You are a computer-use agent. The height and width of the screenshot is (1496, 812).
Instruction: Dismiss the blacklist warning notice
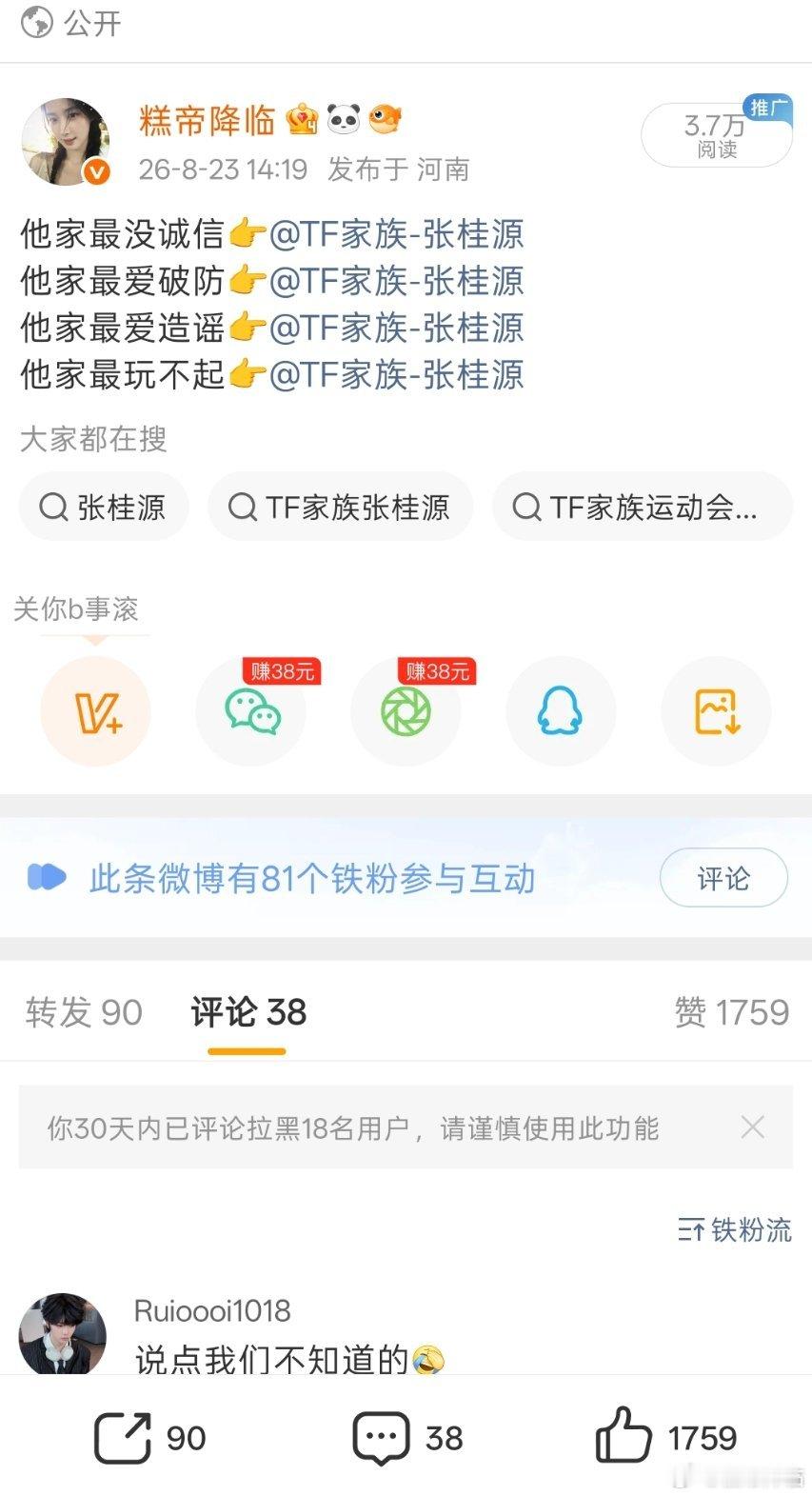(753, 1127)
